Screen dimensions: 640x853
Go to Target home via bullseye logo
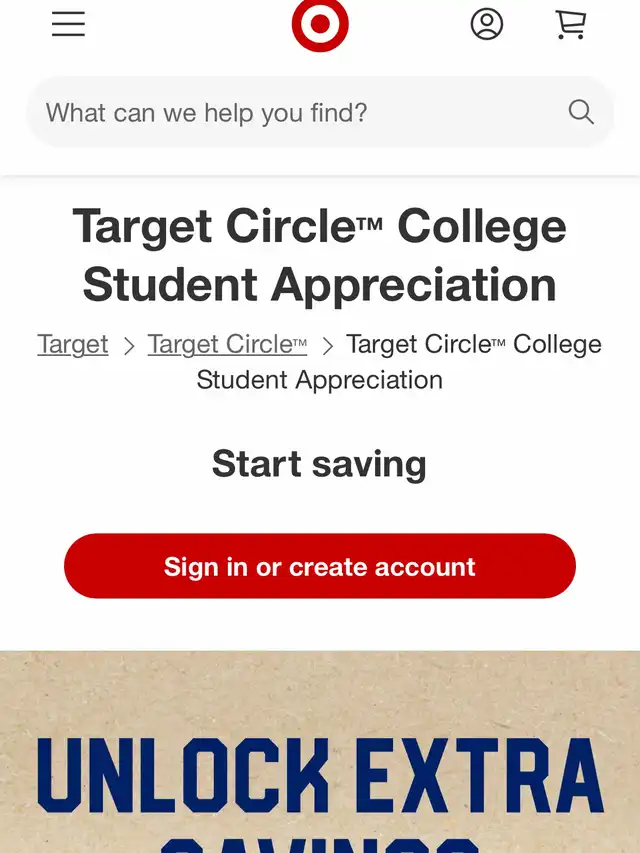click(320, 24)
